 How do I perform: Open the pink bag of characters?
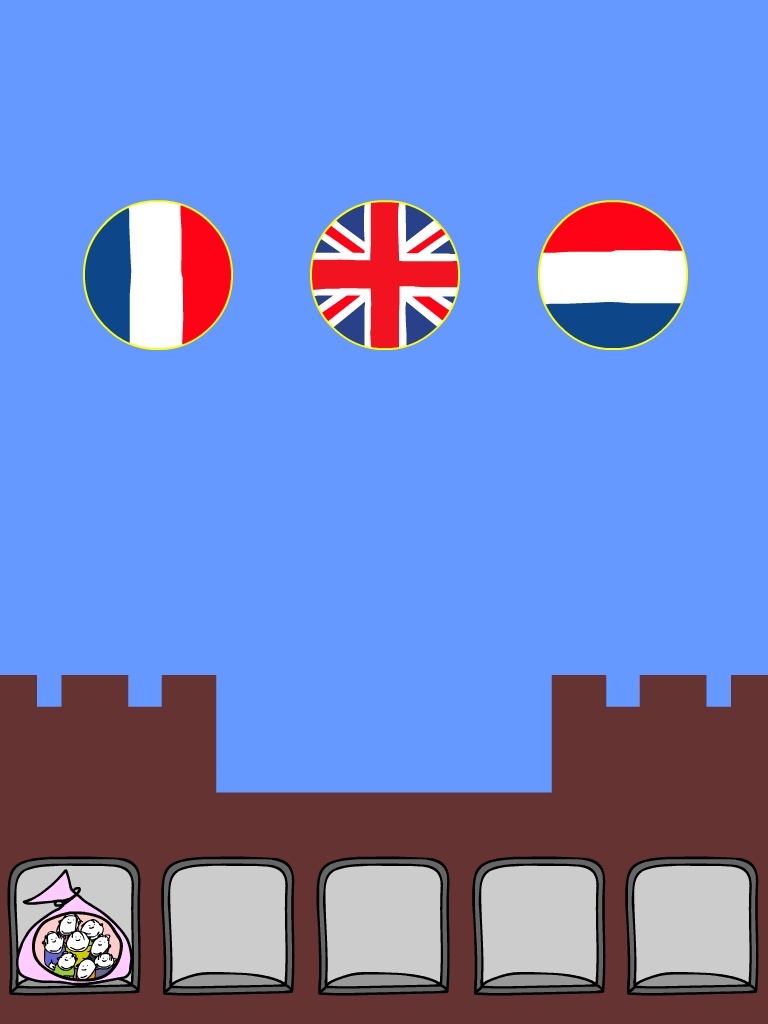tap(74, 931)
